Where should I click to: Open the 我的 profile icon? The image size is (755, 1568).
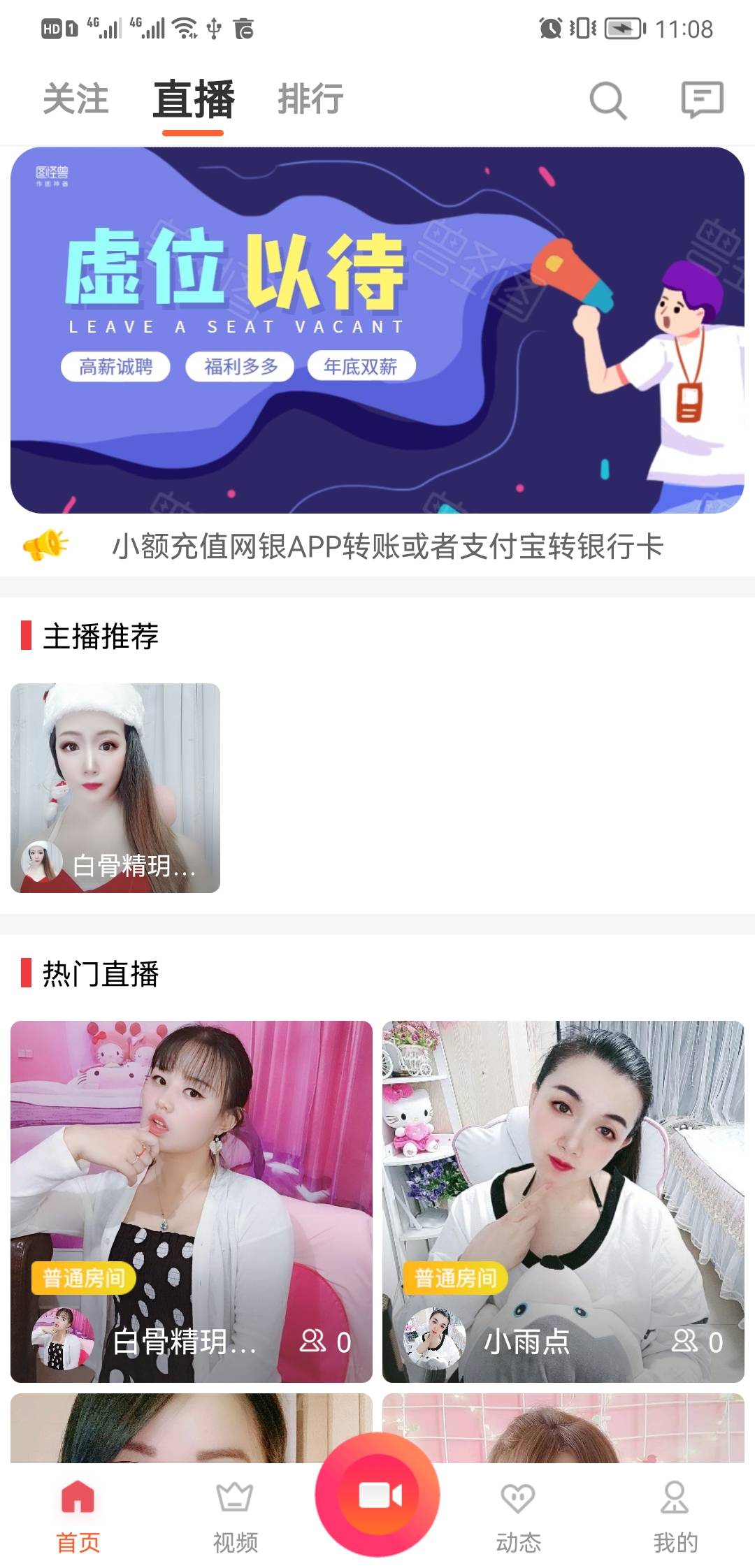[673, 1495]
